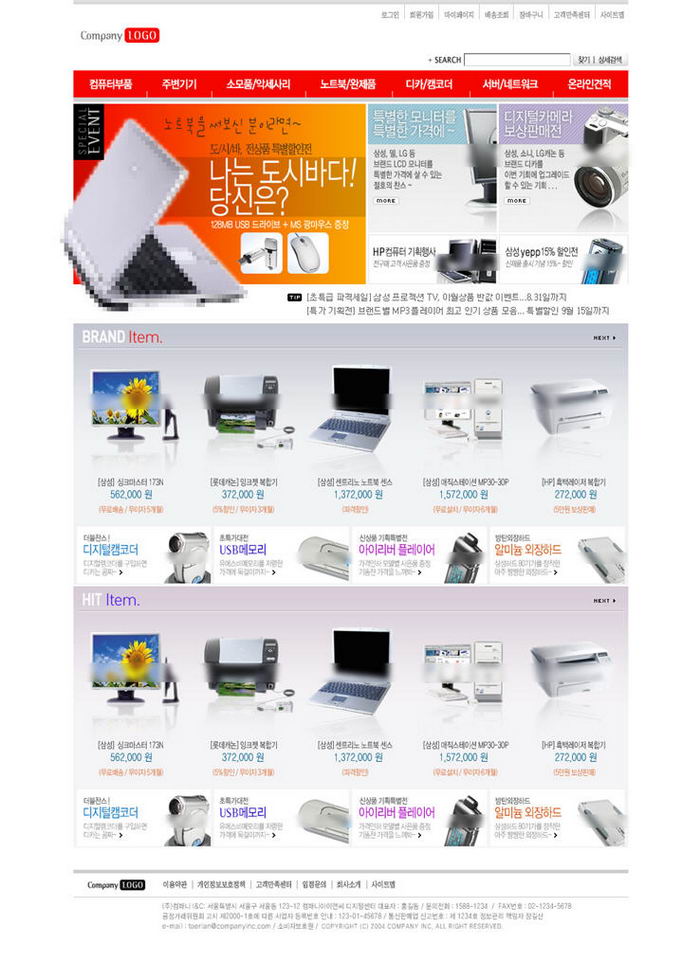The width and height of the screenshot is (700, 962).
Task: Open the 이용약관 footer link
Action: coord(174,885)
